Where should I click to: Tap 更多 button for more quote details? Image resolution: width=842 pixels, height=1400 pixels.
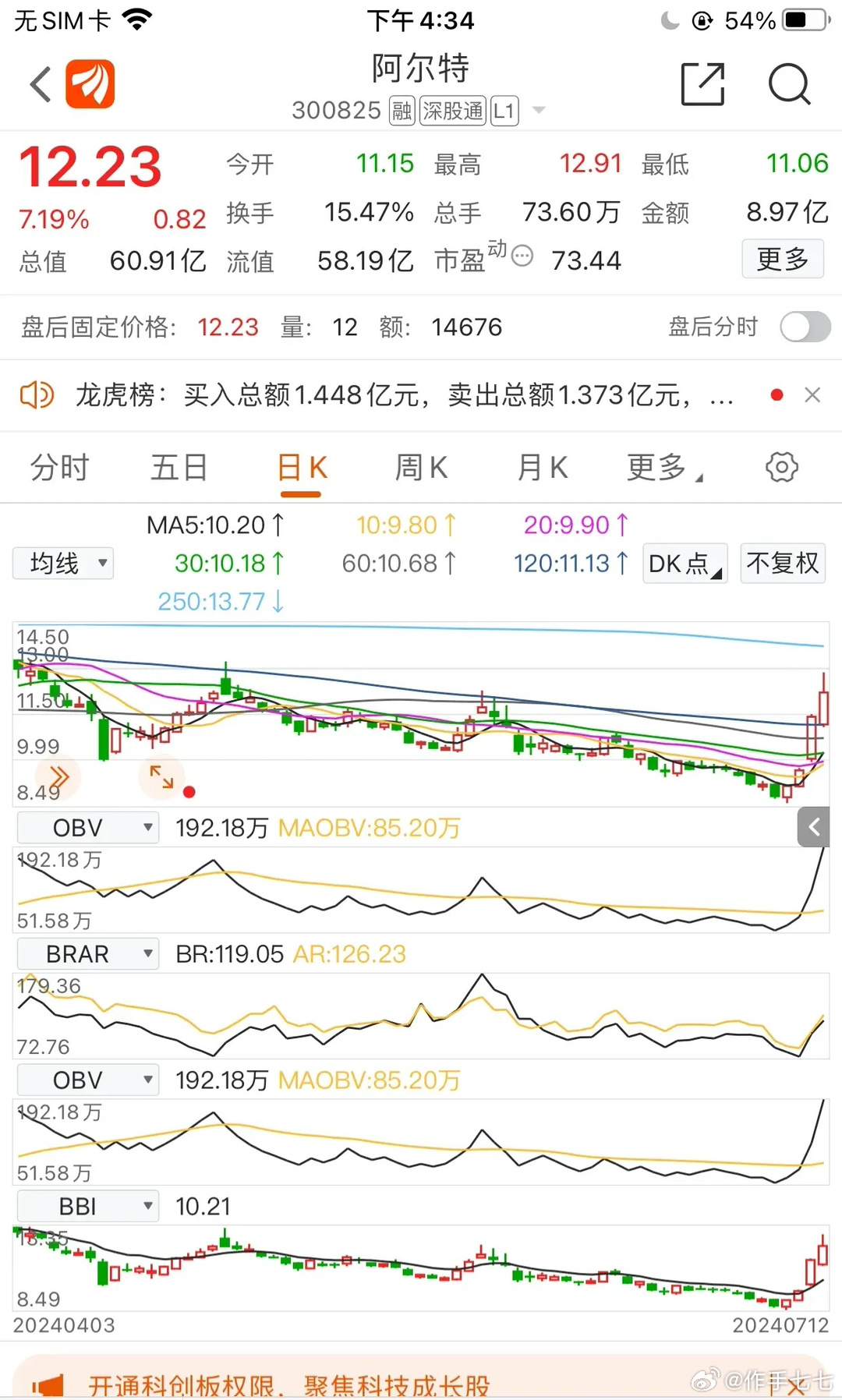(x=783, y=260)
